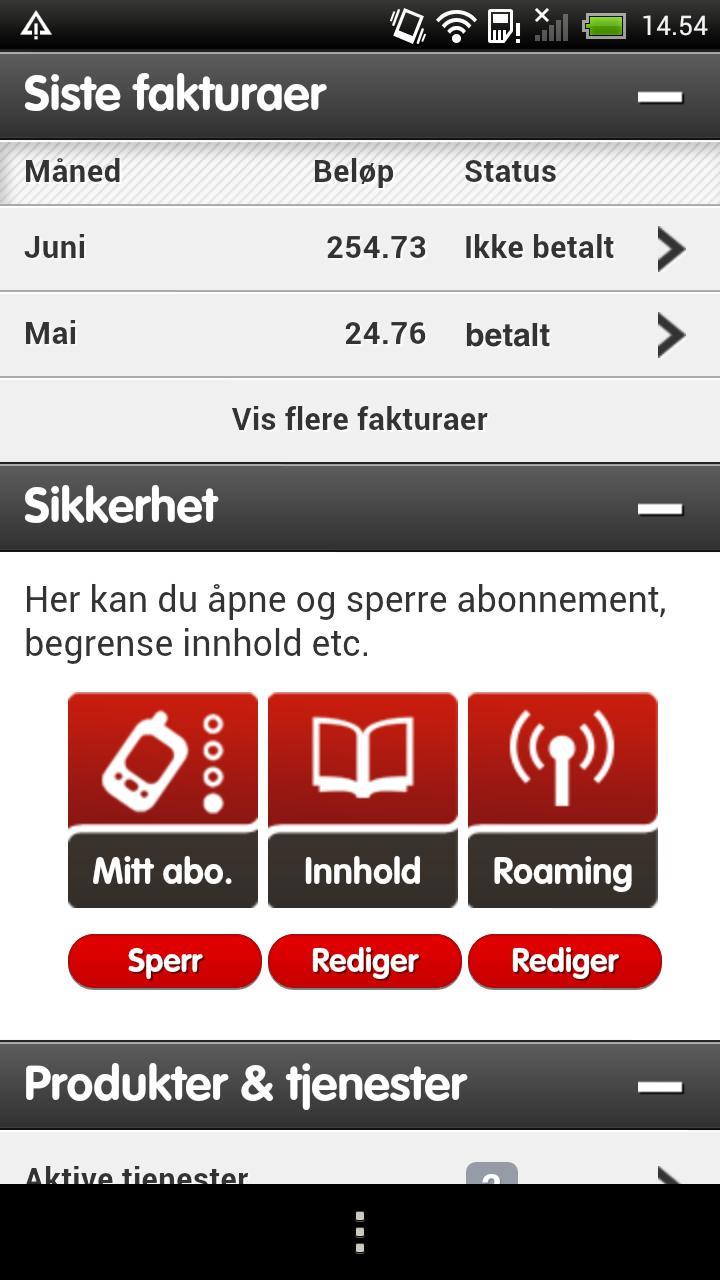Tap the SIM card status icon
Image resolution: width=720 pixels, height=1280 pixels.
pos(500,27)
